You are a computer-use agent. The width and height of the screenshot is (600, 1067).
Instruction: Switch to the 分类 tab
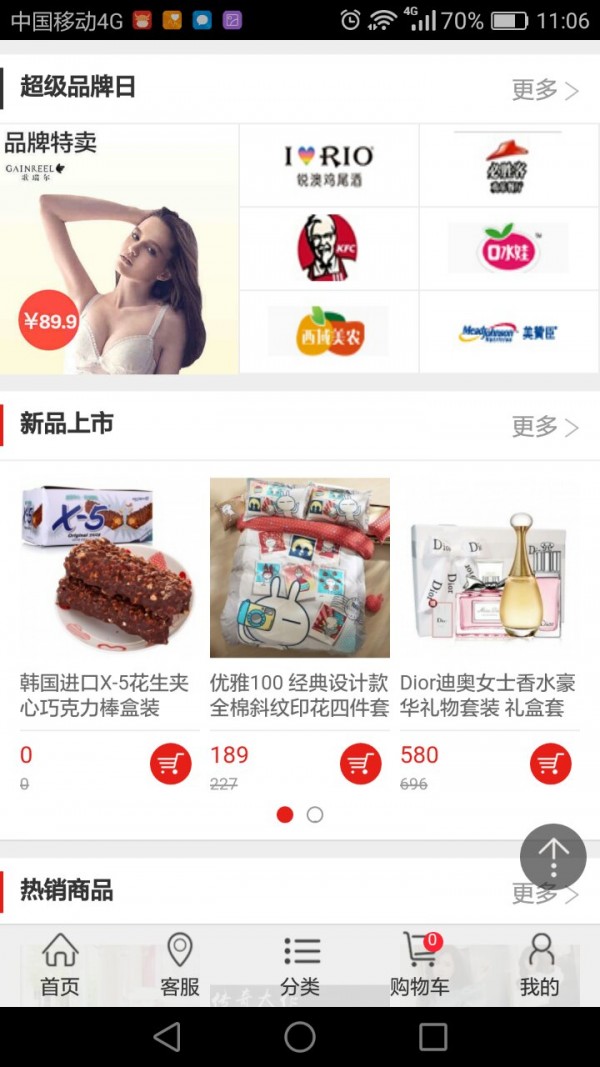point(300,965)
